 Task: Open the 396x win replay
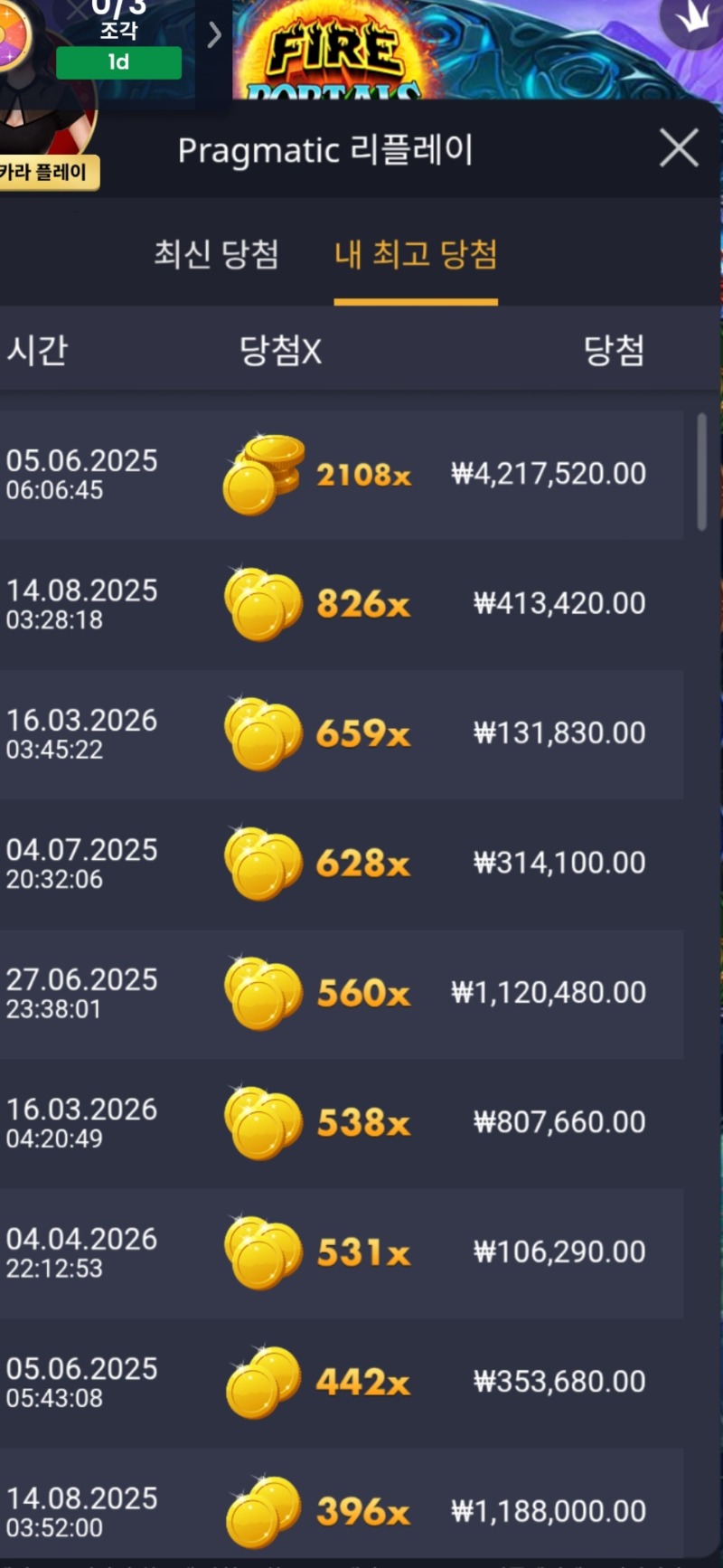pos(342,1511)
